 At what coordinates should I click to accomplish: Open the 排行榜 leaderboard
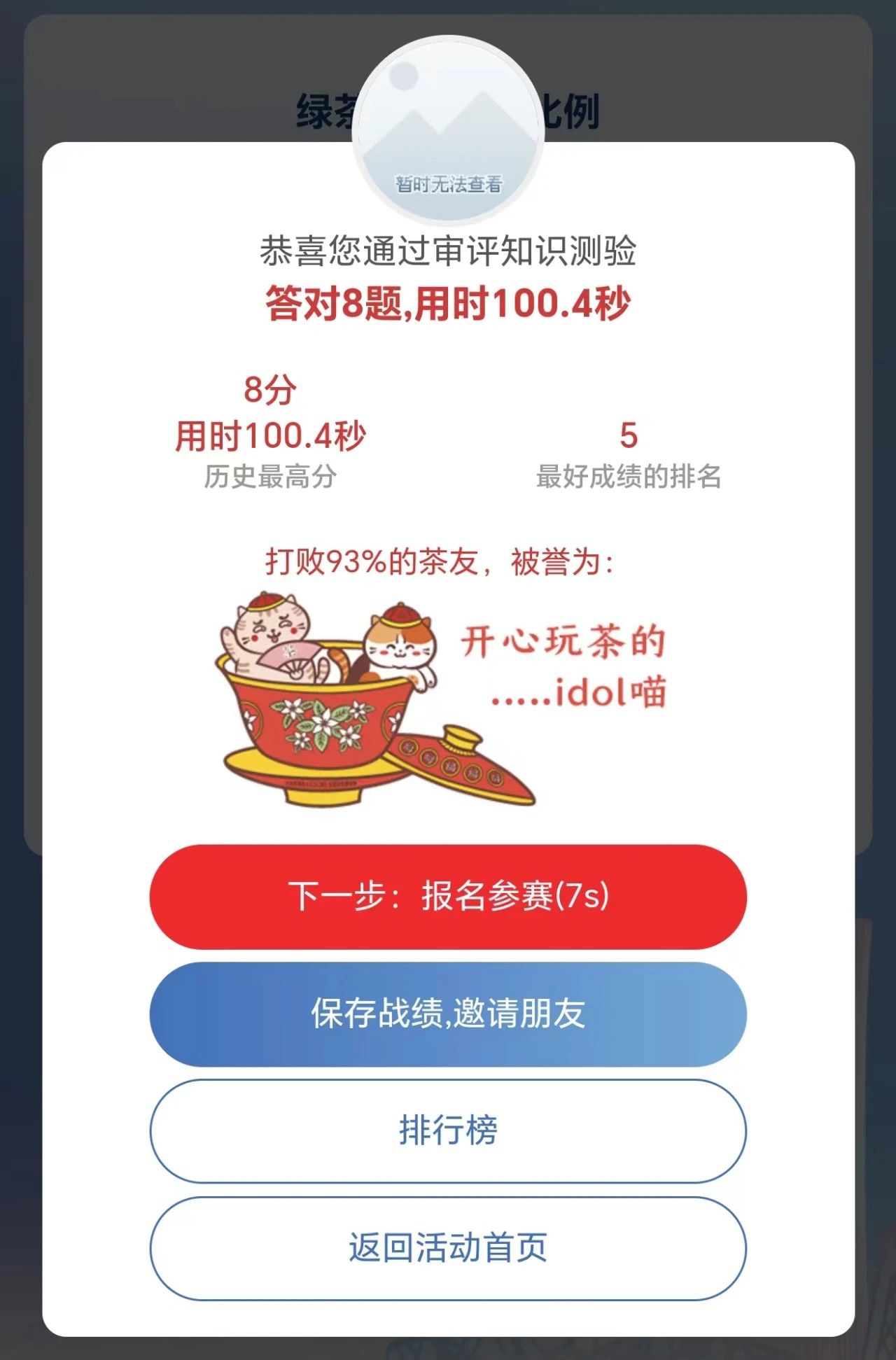[448, 1130]
